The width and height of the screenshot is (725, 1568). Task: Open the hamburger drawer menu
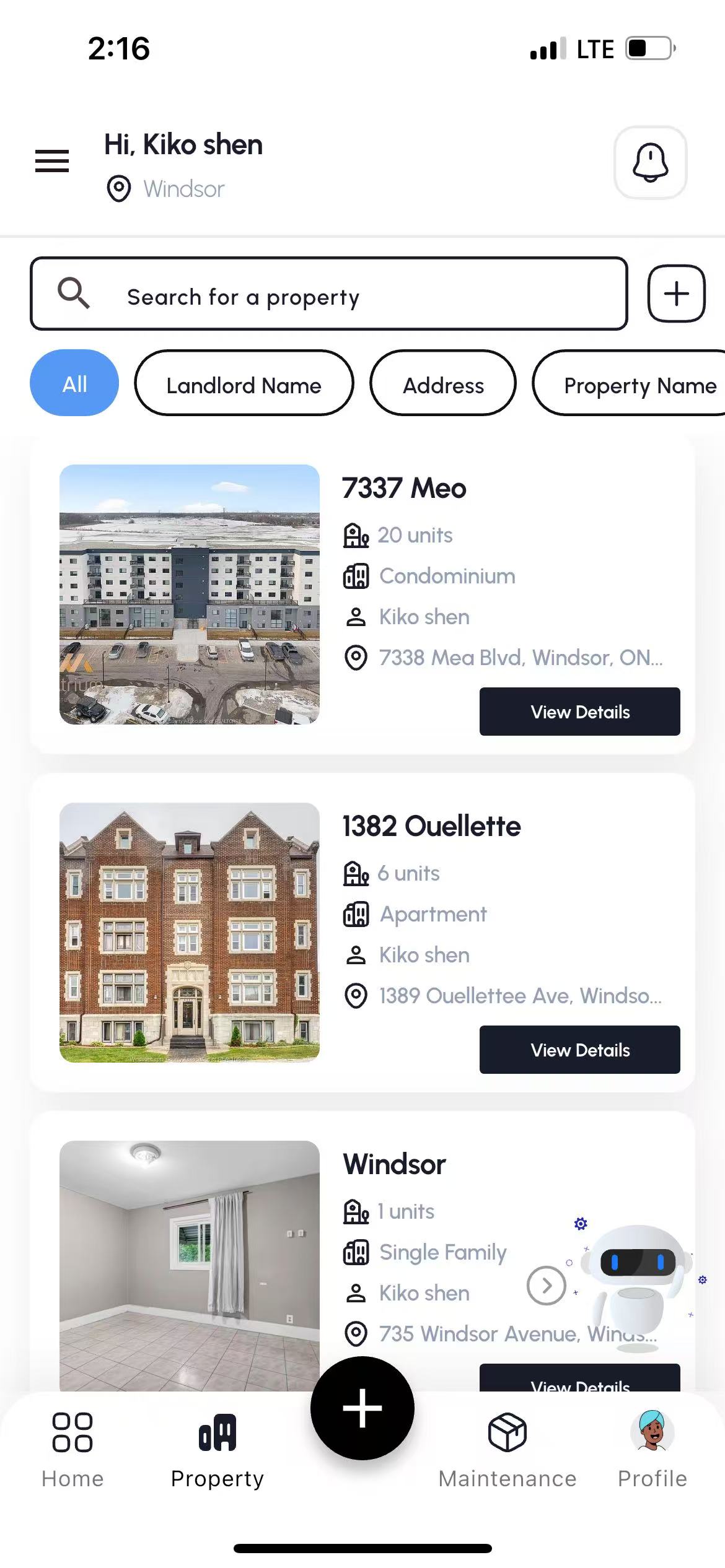52,161
